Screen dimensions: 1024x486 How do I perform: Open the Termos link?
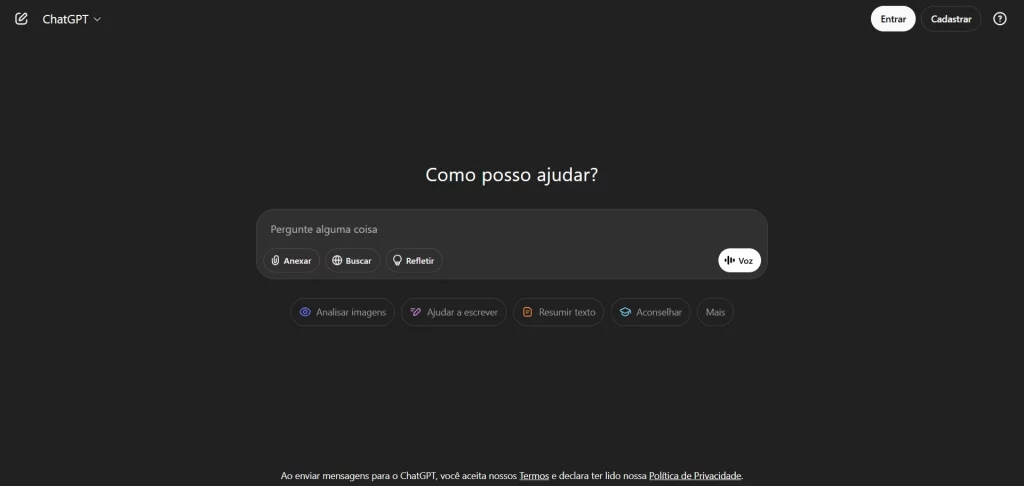coord(534,476)
